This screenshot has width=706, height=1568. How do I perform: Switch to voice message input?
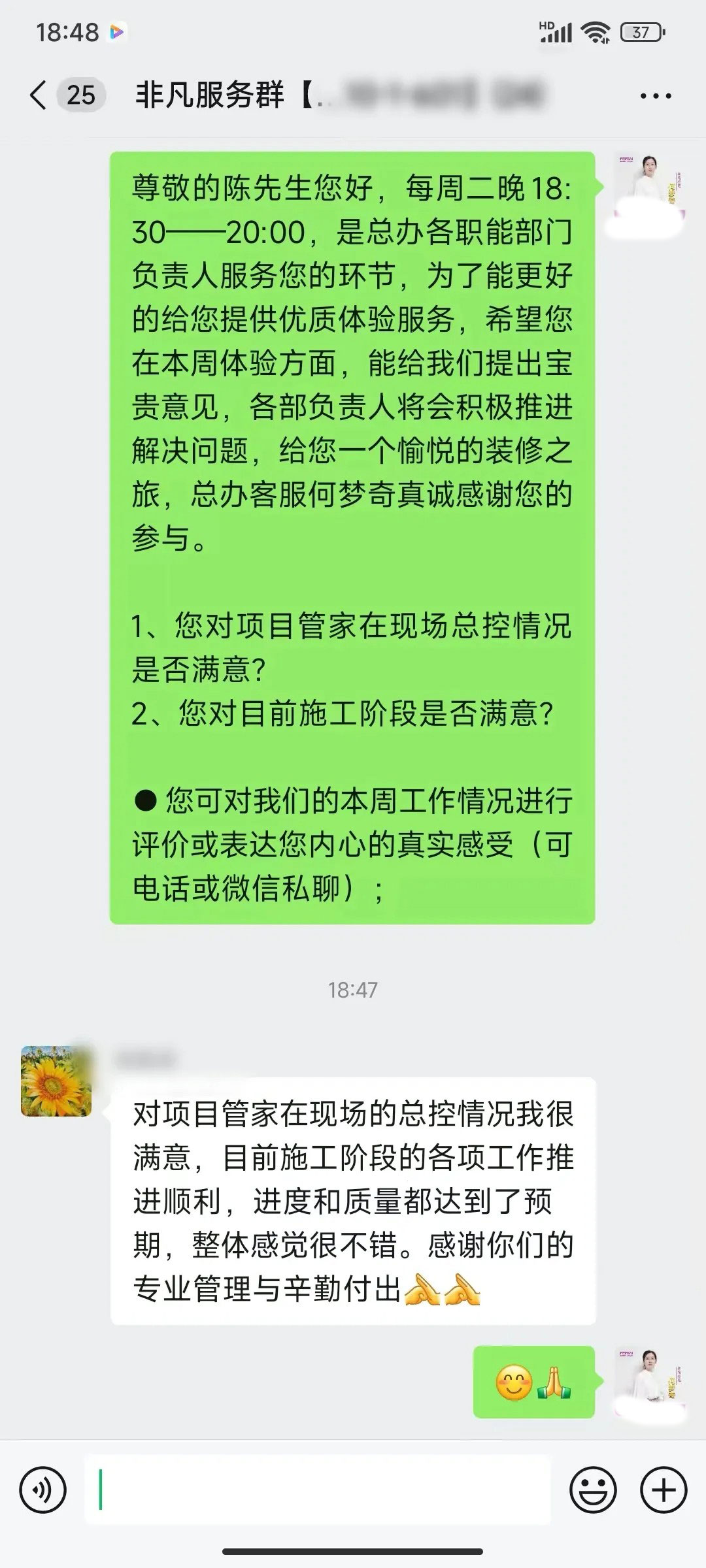click(43, 1491)
